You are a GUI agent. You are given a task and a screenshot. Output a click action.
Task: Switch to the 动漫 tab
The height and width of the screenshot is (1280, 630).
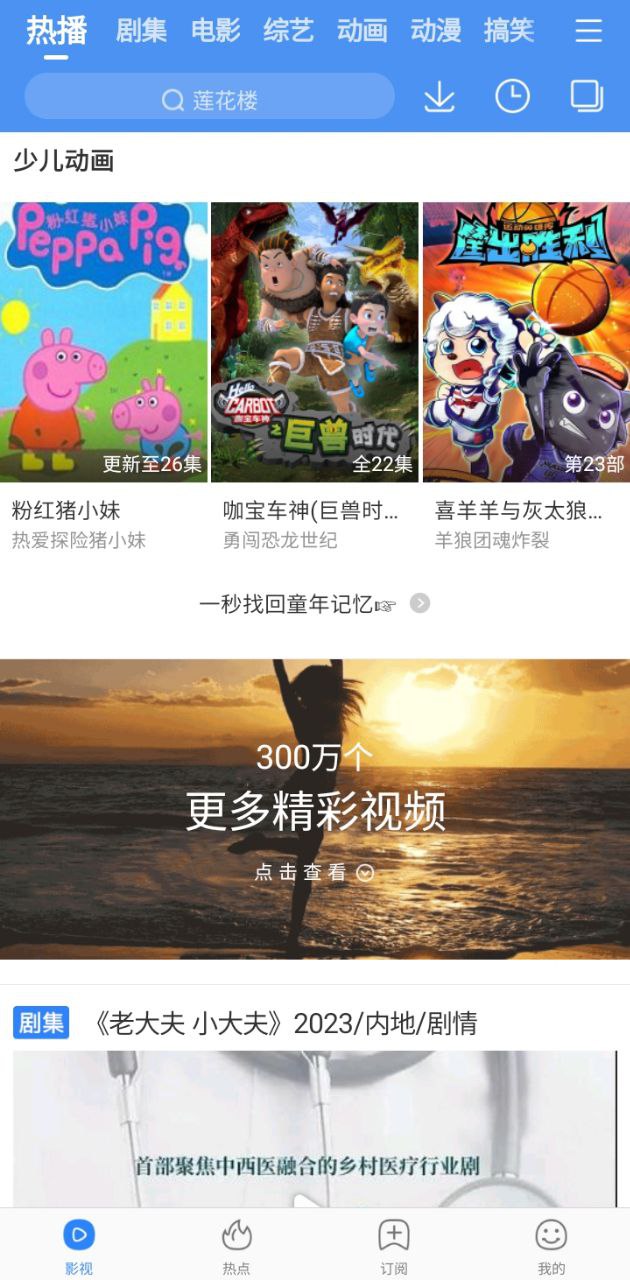[x=436, y=31]
